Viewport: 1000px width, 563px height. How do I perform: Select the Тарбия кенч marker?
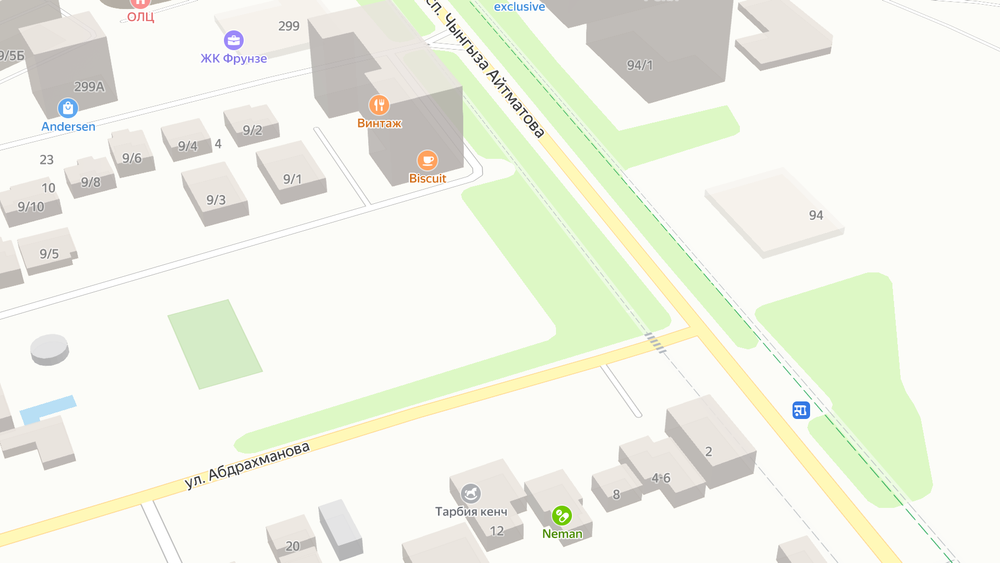(471, 493)
